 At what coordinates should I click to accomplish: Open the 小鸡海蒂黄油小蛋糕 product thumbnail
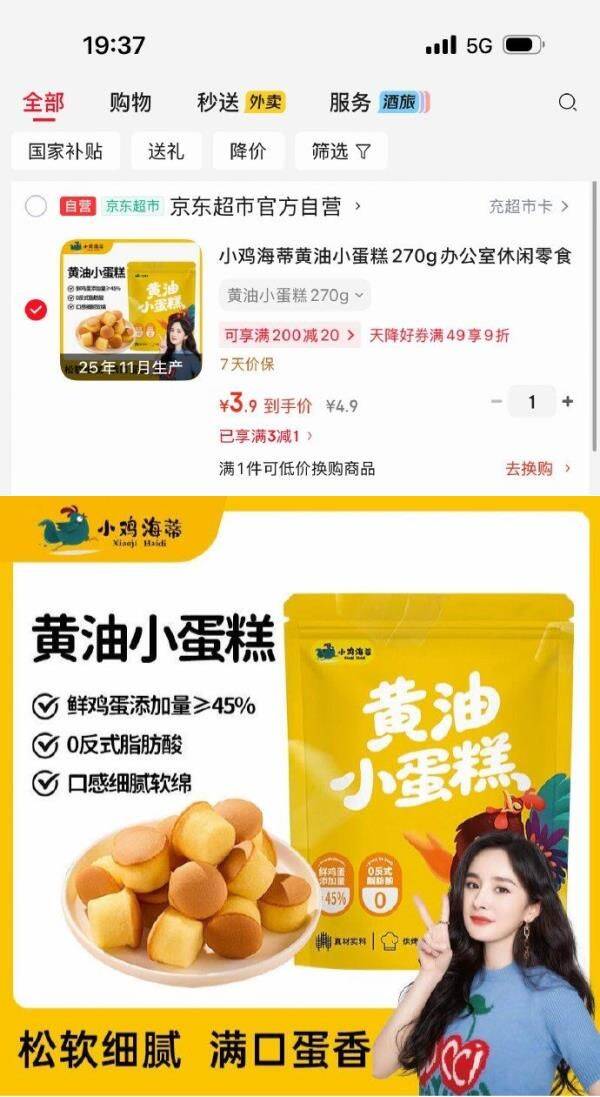(x=131, y=310)
